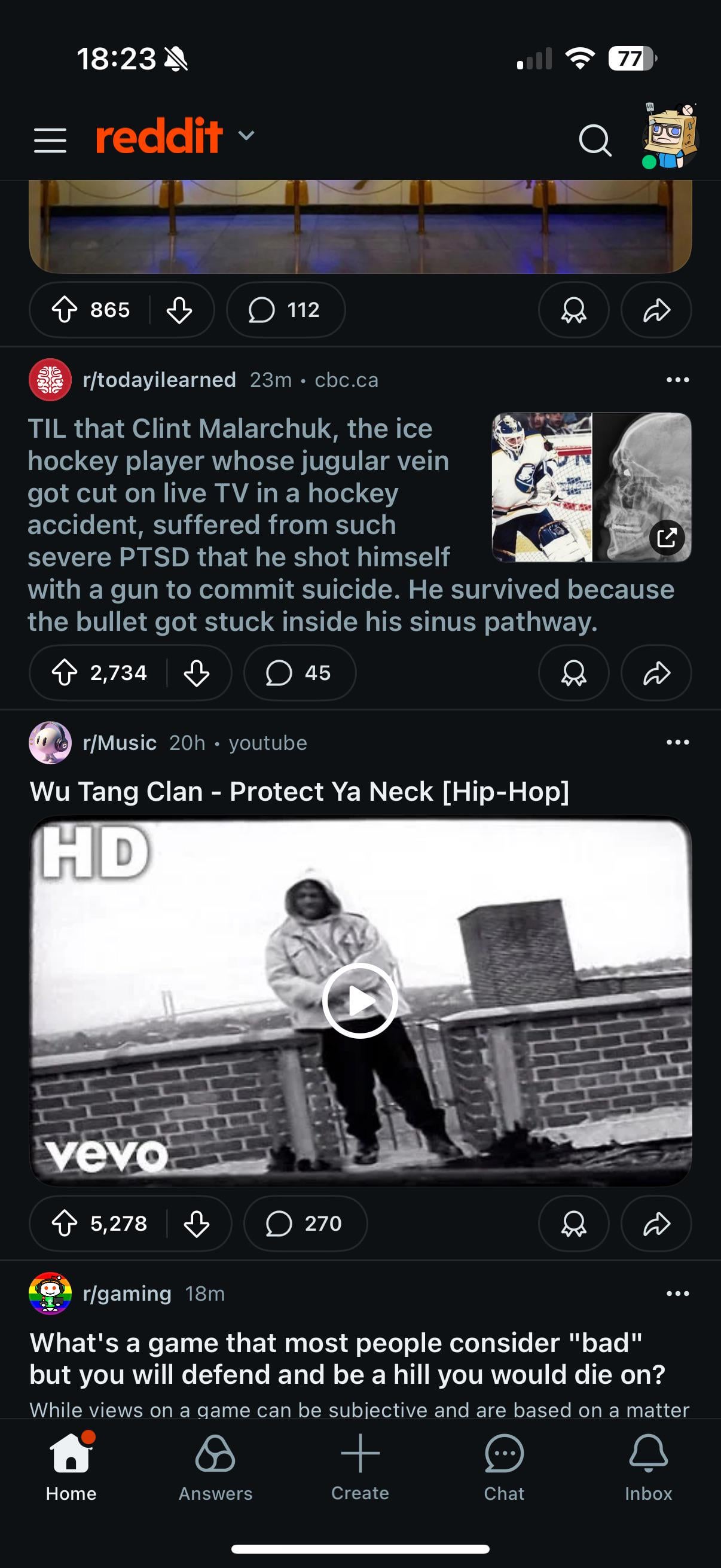Image resolution: width=721 pixels, height=1568 pixels.
Task: Create a new post
Action: point(360,1467)
